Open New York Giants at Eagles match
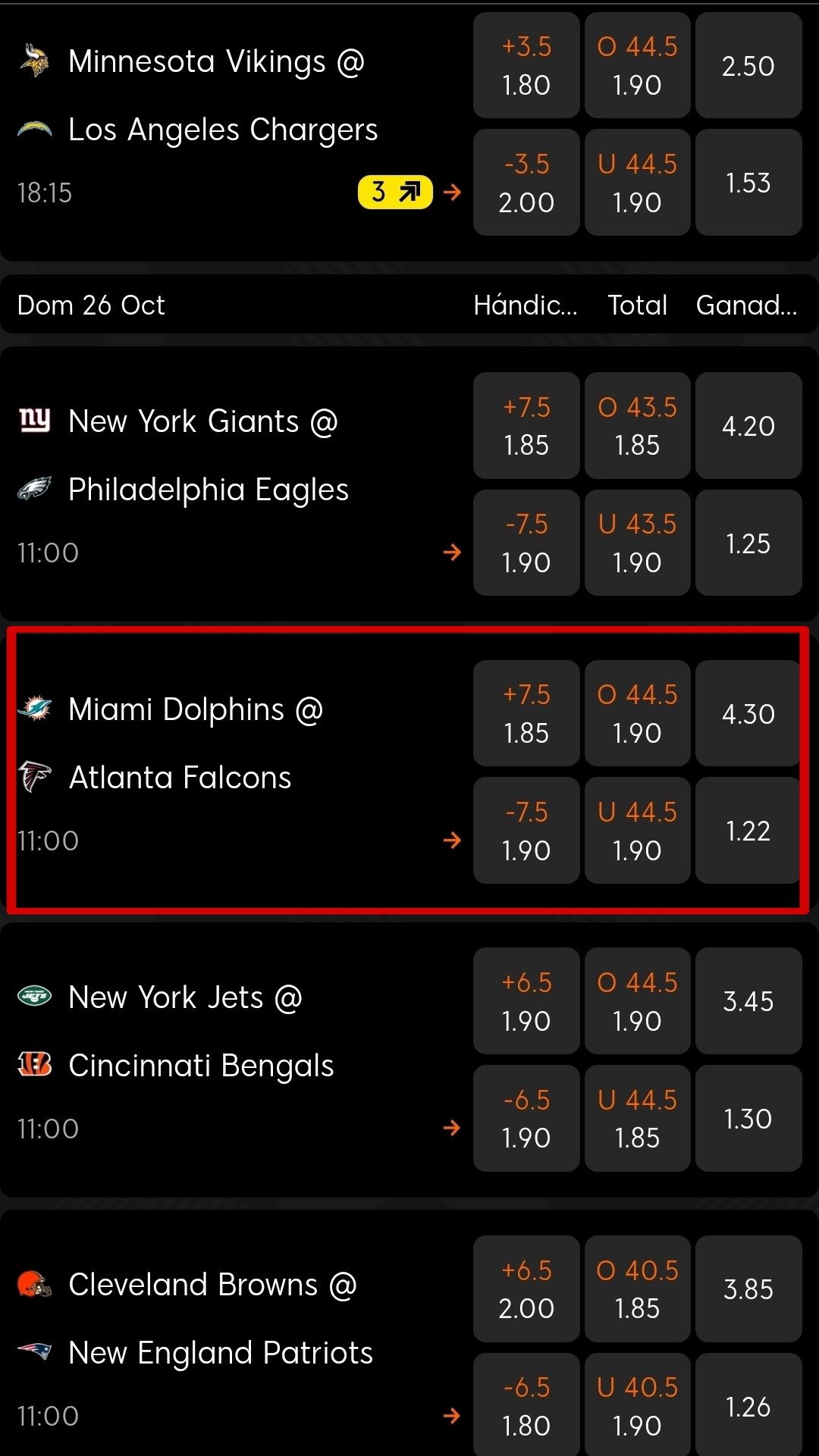Image resolution: width=819 pixels, height=1456 pixels. (452, 553)
